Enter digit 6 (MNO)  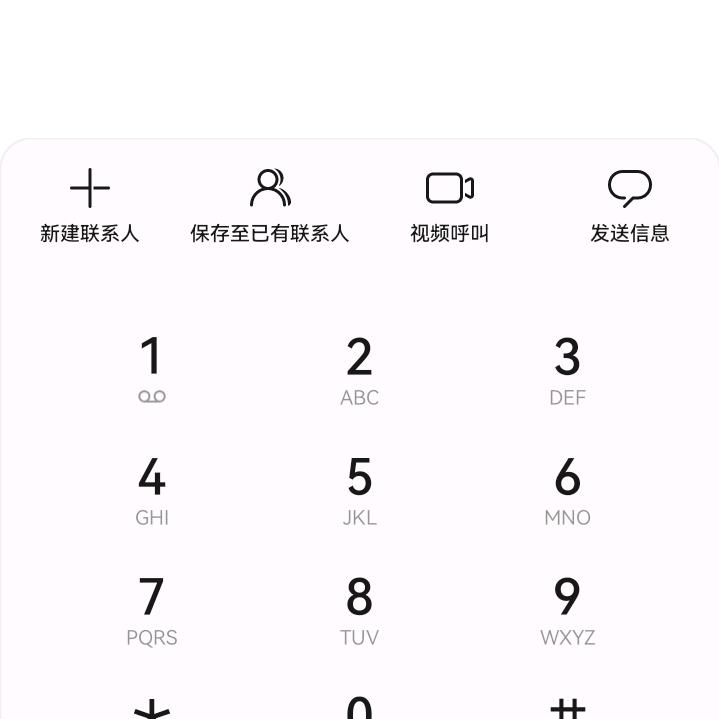coord(567,490)
